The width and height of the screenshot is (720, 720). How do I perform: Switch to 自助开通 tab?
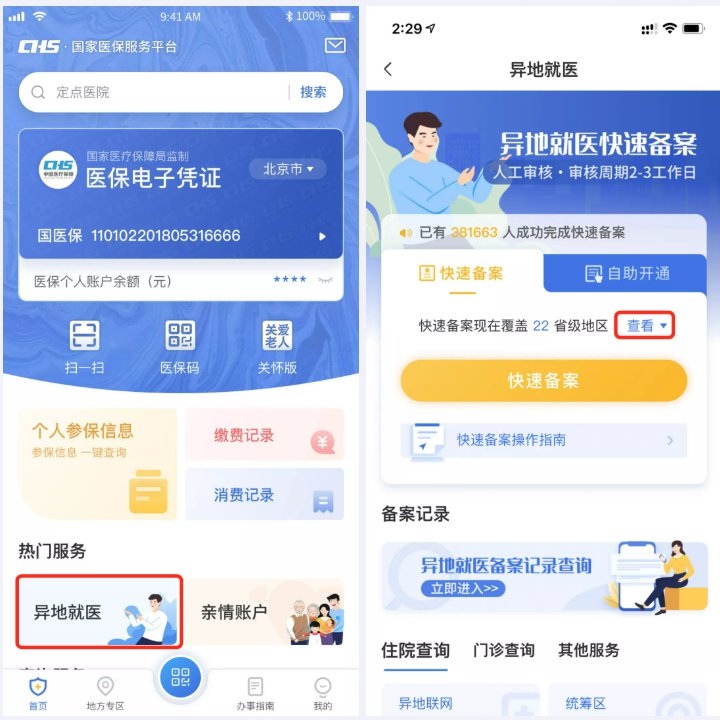coord(626,272)
